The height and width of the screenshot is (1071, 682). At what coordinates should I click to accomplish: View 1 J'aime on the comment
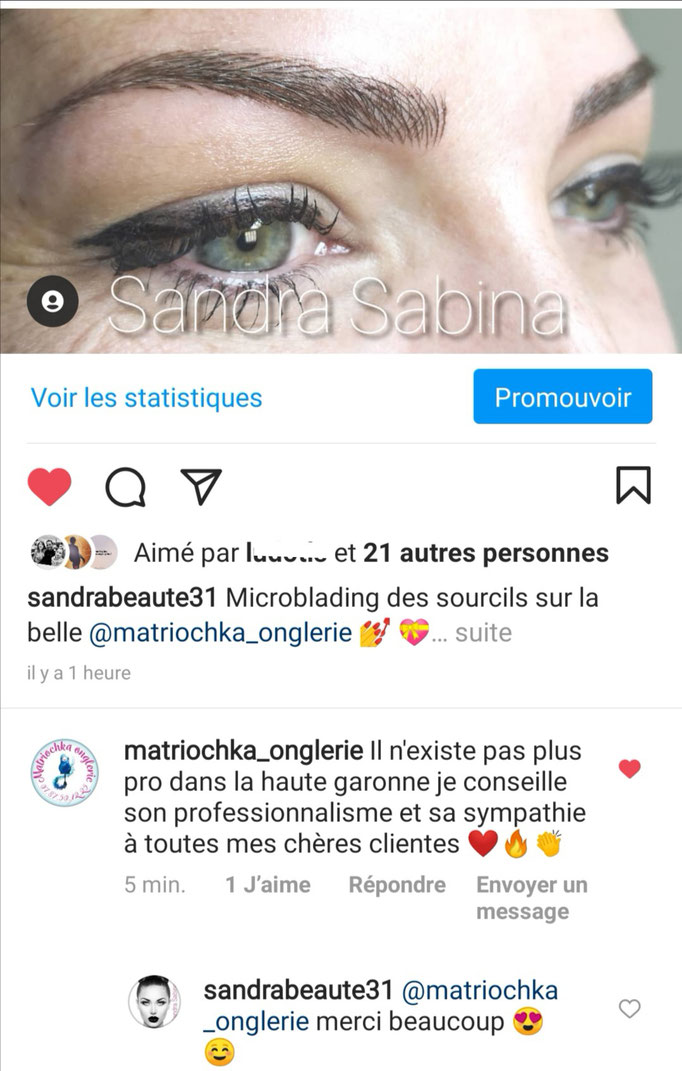point(268,885)
